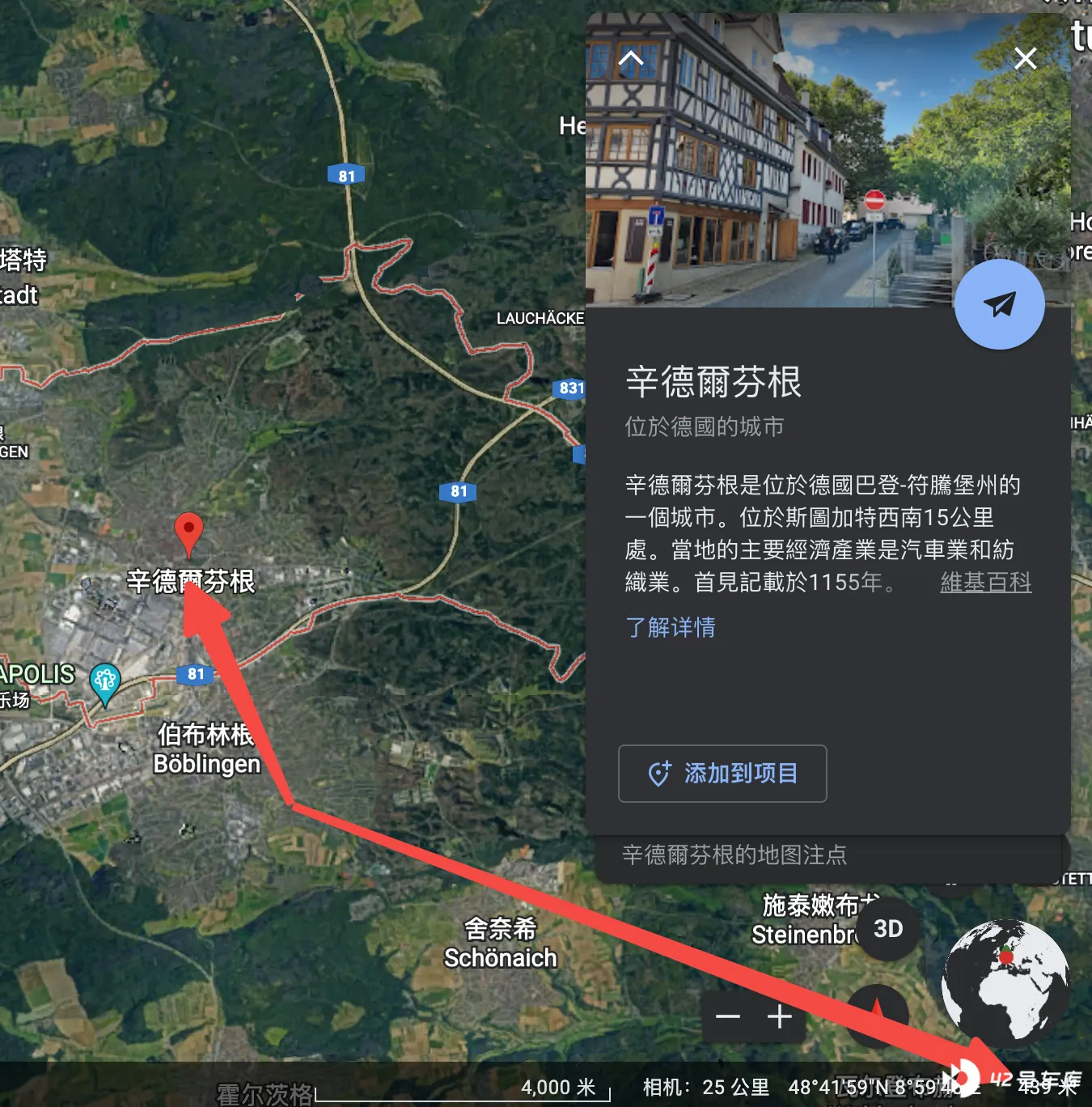Image resolution: width=1092 pixels, height=1107 pixels.
Task: Open the teal marker near APOLIS
Action: [105, 681]
